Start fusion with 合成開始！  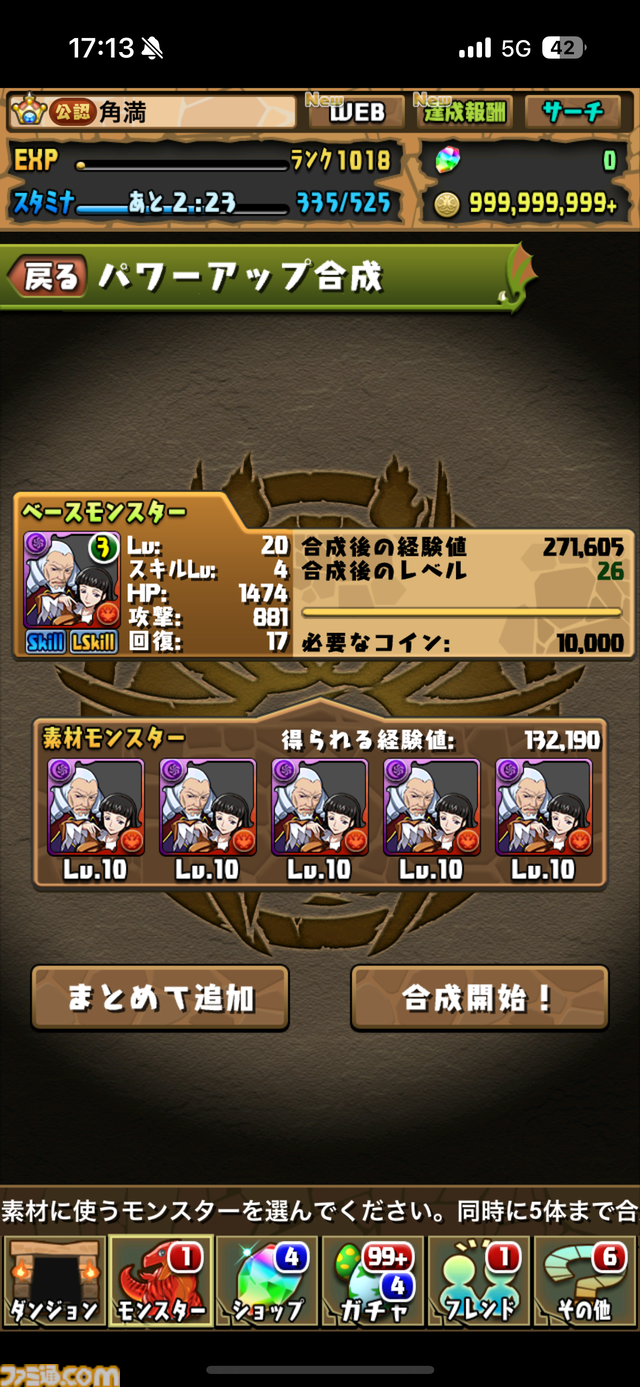[479, 997]
